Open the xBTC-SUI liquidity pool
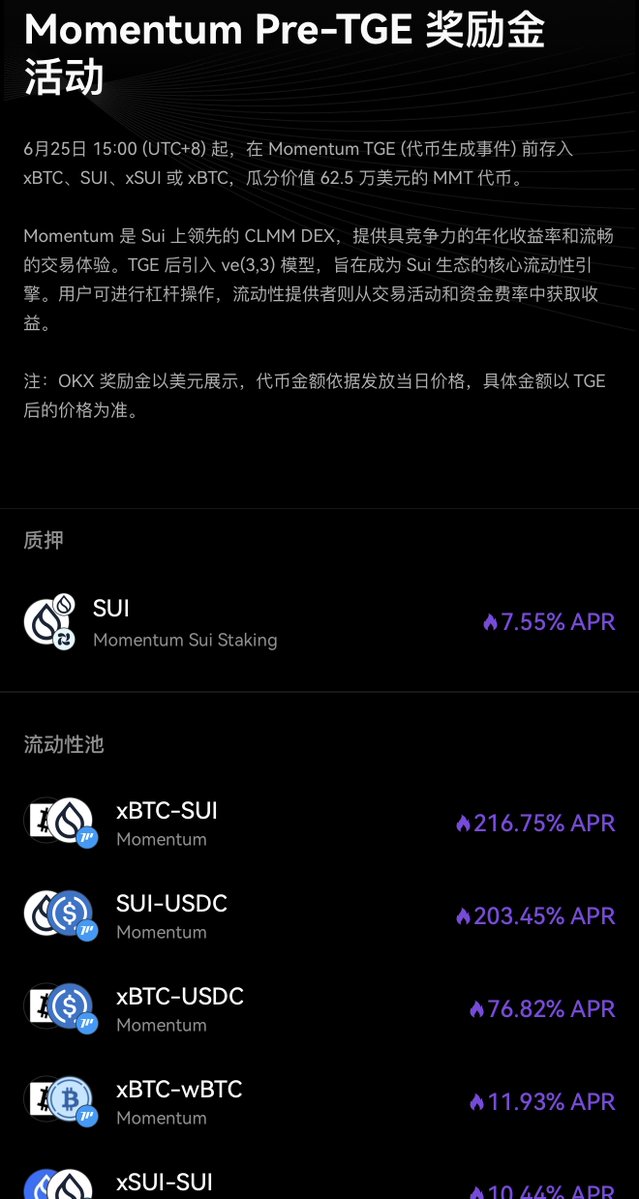 coord(319,823)
